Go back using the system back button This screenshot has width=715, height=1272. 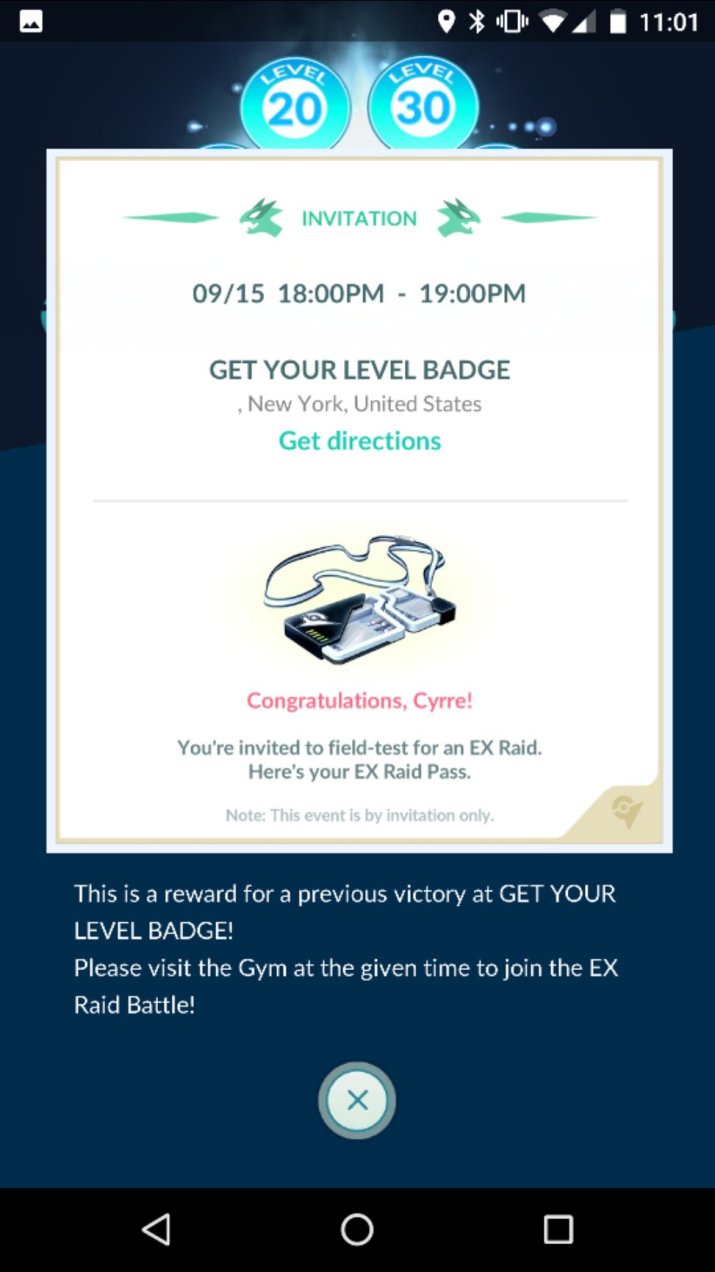[156, 1229]
